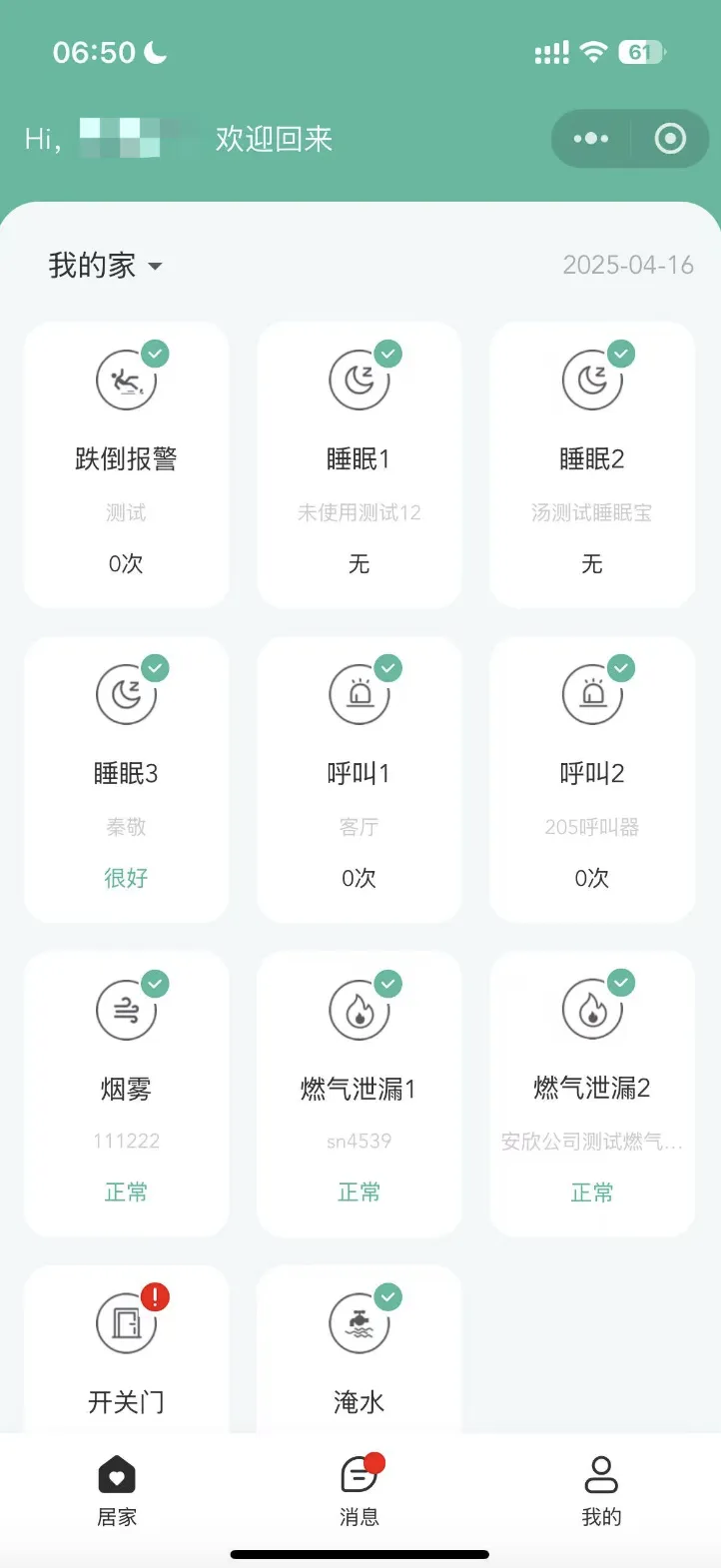Viewport: 721px width, 1568px height.
Task: Check the 烟雾 smoke detector card
Action: [x=126, y=1094]
